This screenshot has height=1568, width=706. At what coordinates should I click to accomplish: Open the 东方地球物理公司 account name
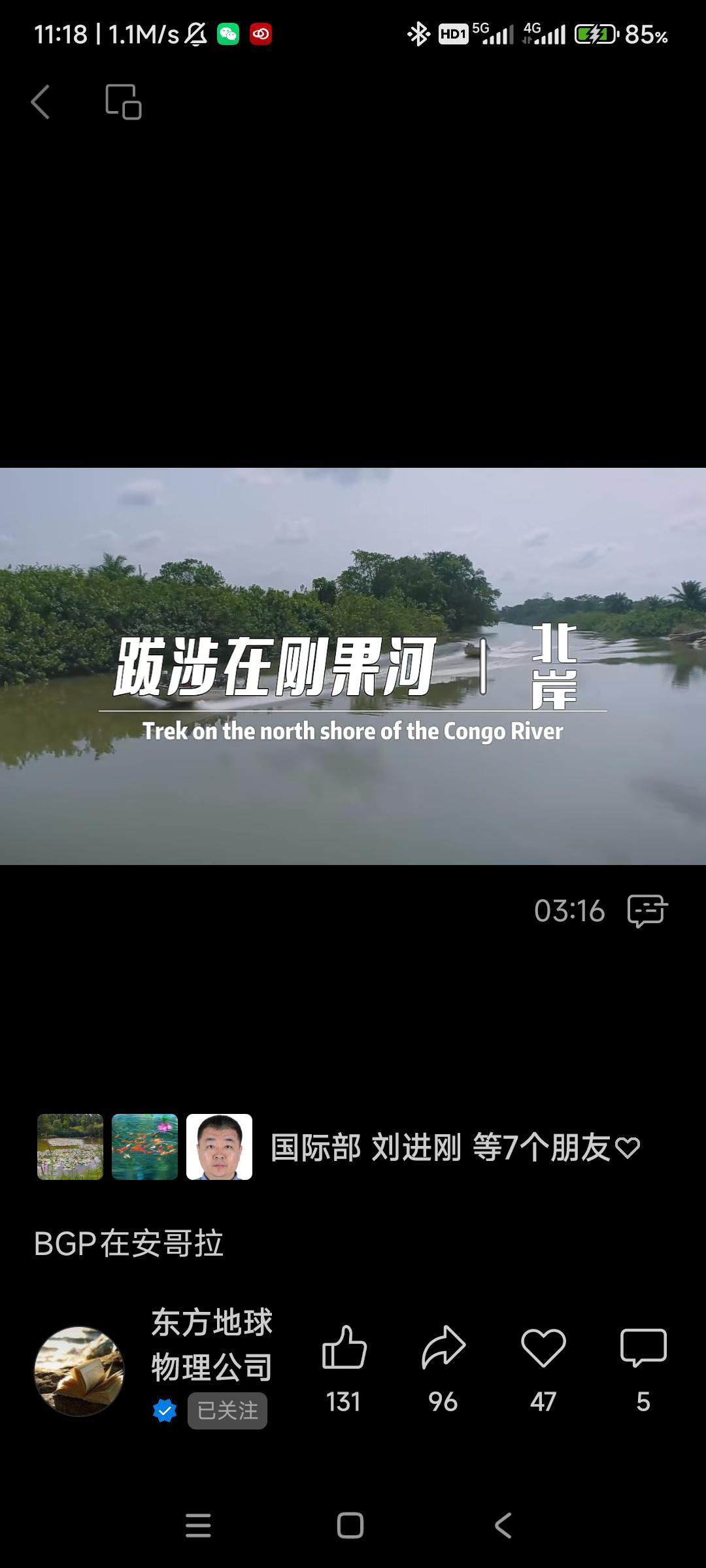point(212,1345)
